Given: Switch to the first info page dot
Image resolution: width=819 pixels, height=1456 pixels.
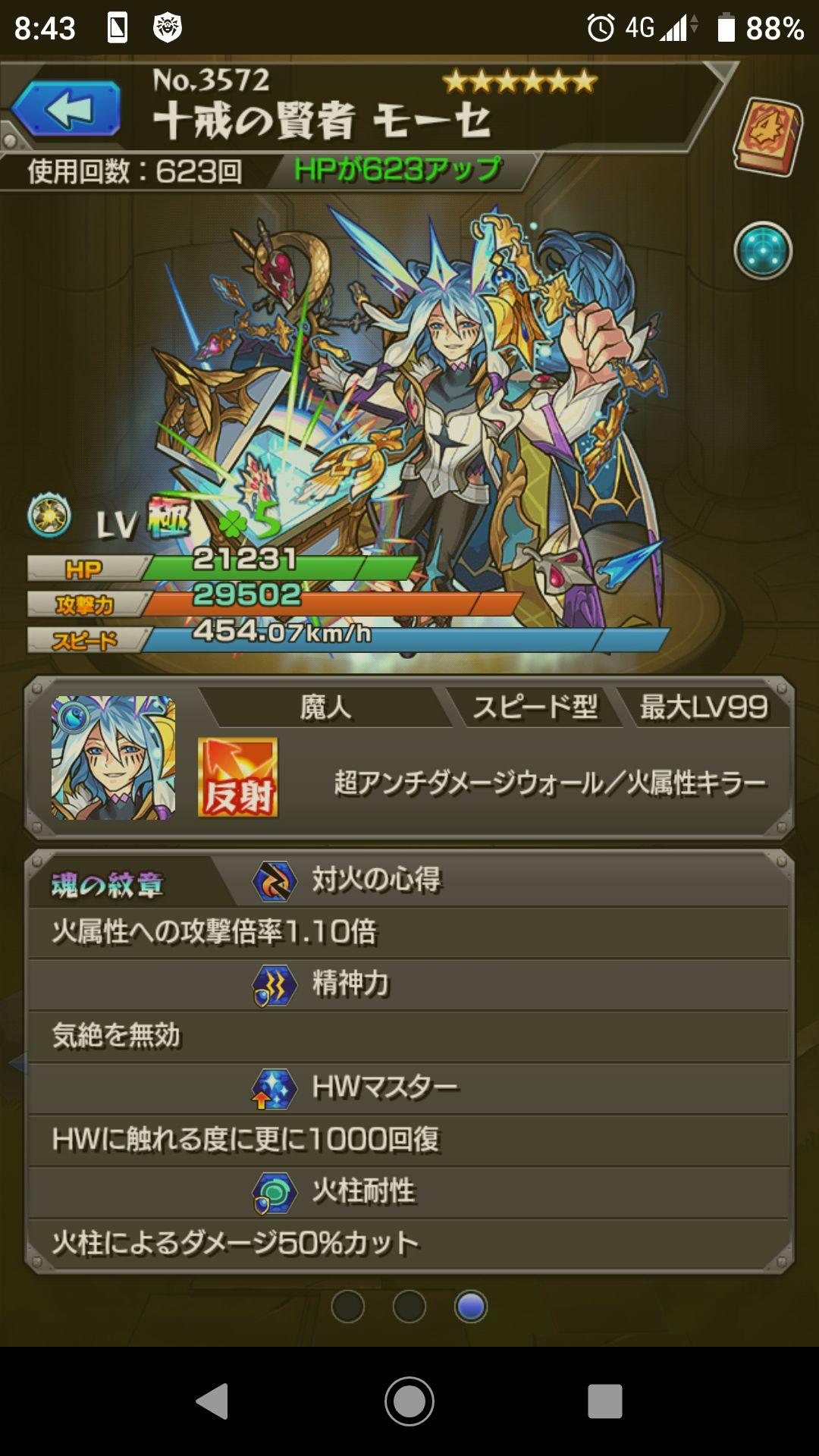Looking at the screenshot, I should coord(348,1307).
